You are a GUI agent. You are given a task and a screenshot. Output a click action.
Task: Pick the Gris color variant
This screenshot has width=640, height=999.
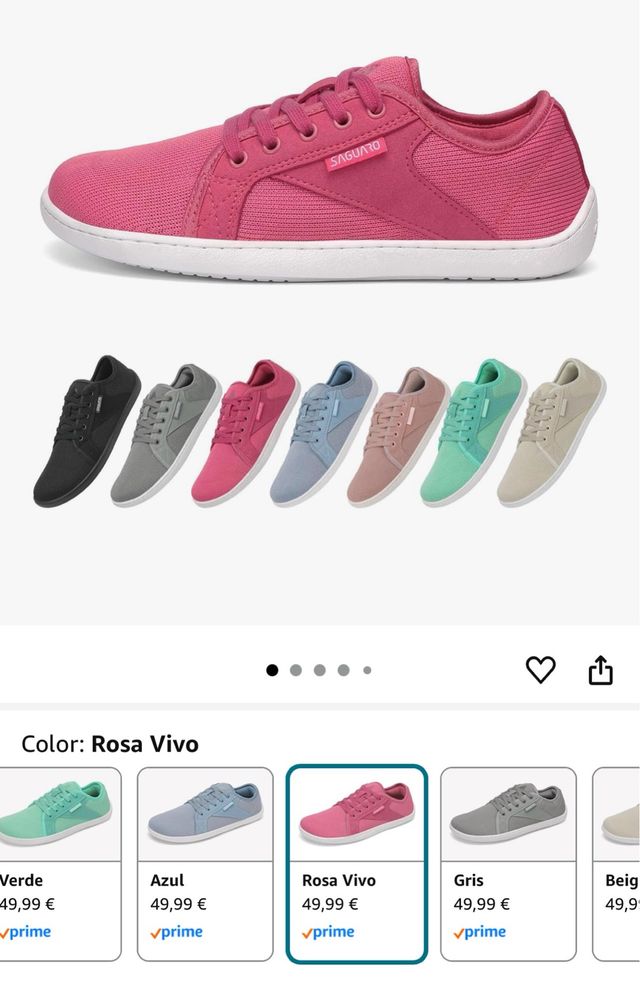[508, 862]
